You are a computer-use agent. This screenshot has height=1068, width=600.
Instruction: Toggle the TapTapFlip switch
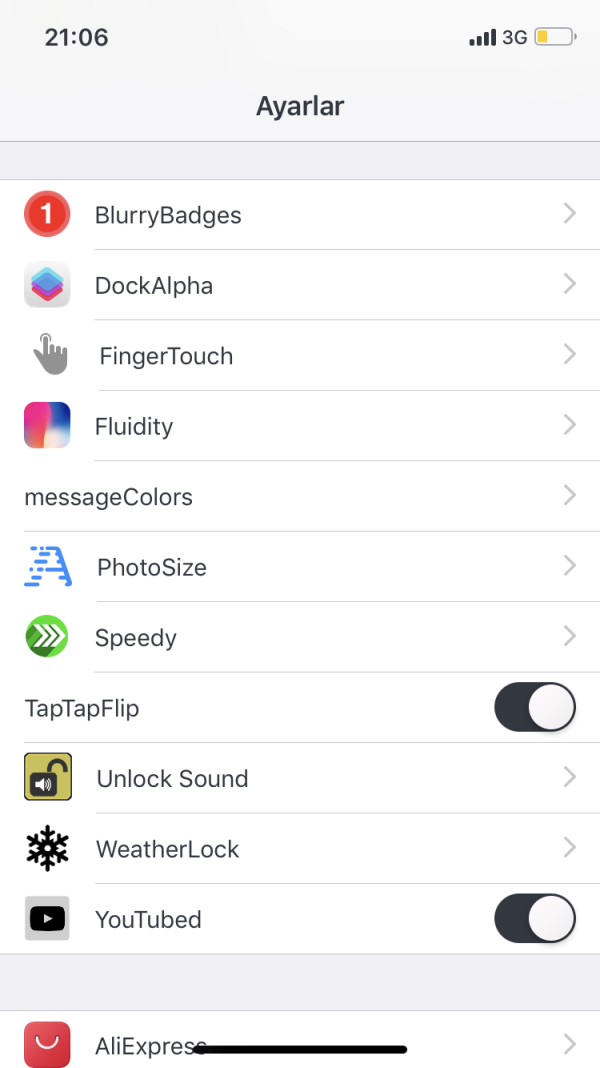535,708
